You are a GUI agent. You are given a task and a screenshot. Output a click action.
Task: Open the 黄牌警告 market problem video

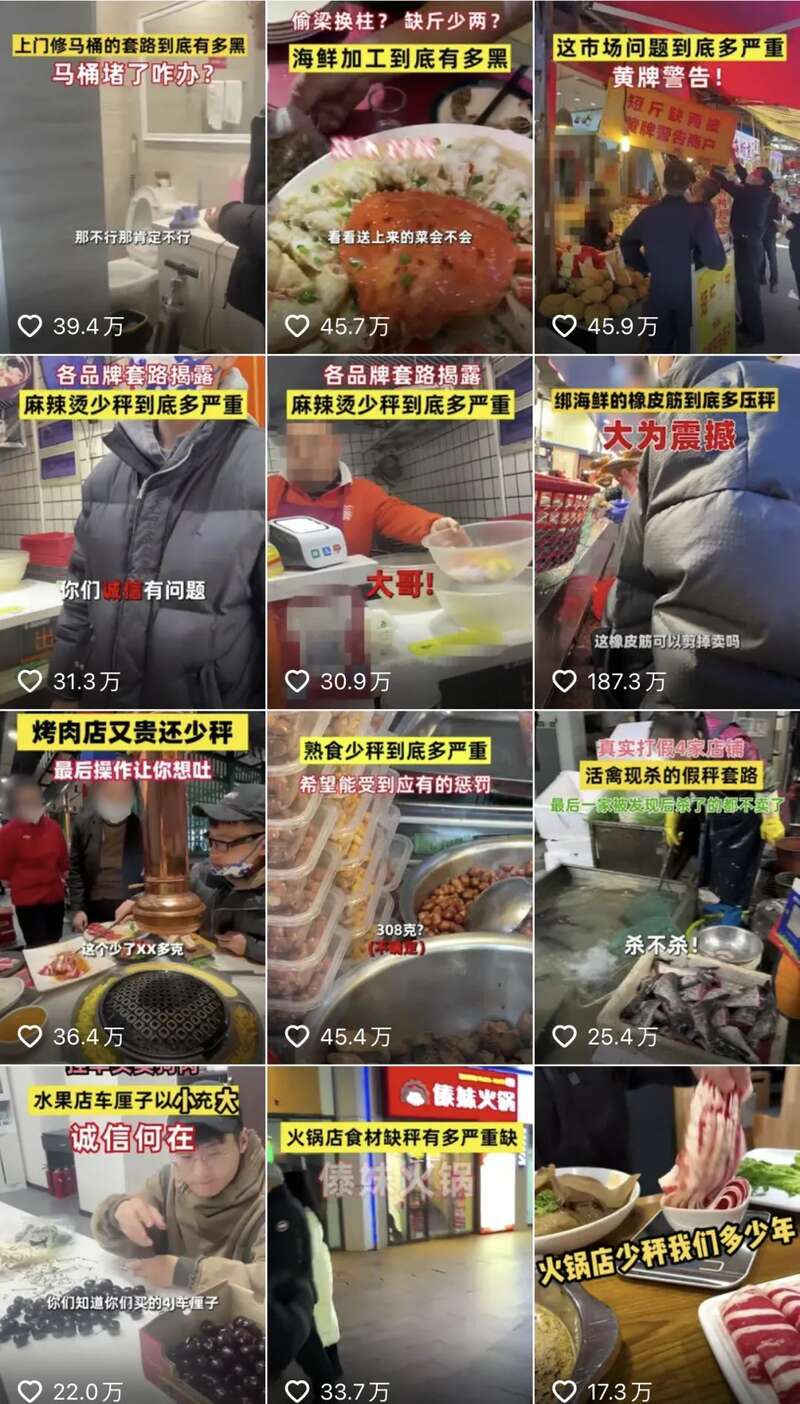click(668, 177)
